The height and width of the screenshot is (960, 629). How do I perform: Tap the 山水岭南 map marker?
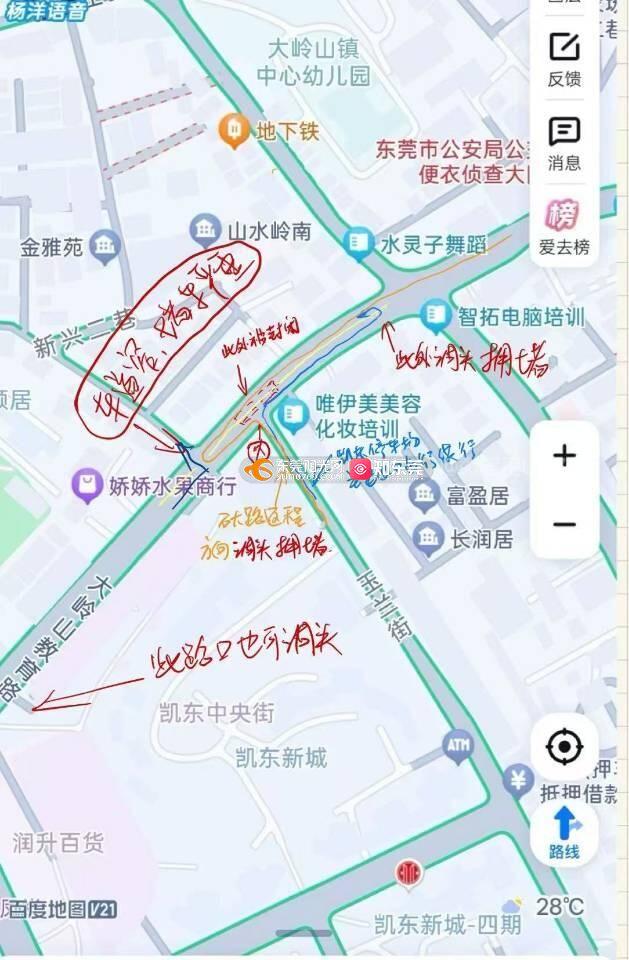[x=206, y=231]
